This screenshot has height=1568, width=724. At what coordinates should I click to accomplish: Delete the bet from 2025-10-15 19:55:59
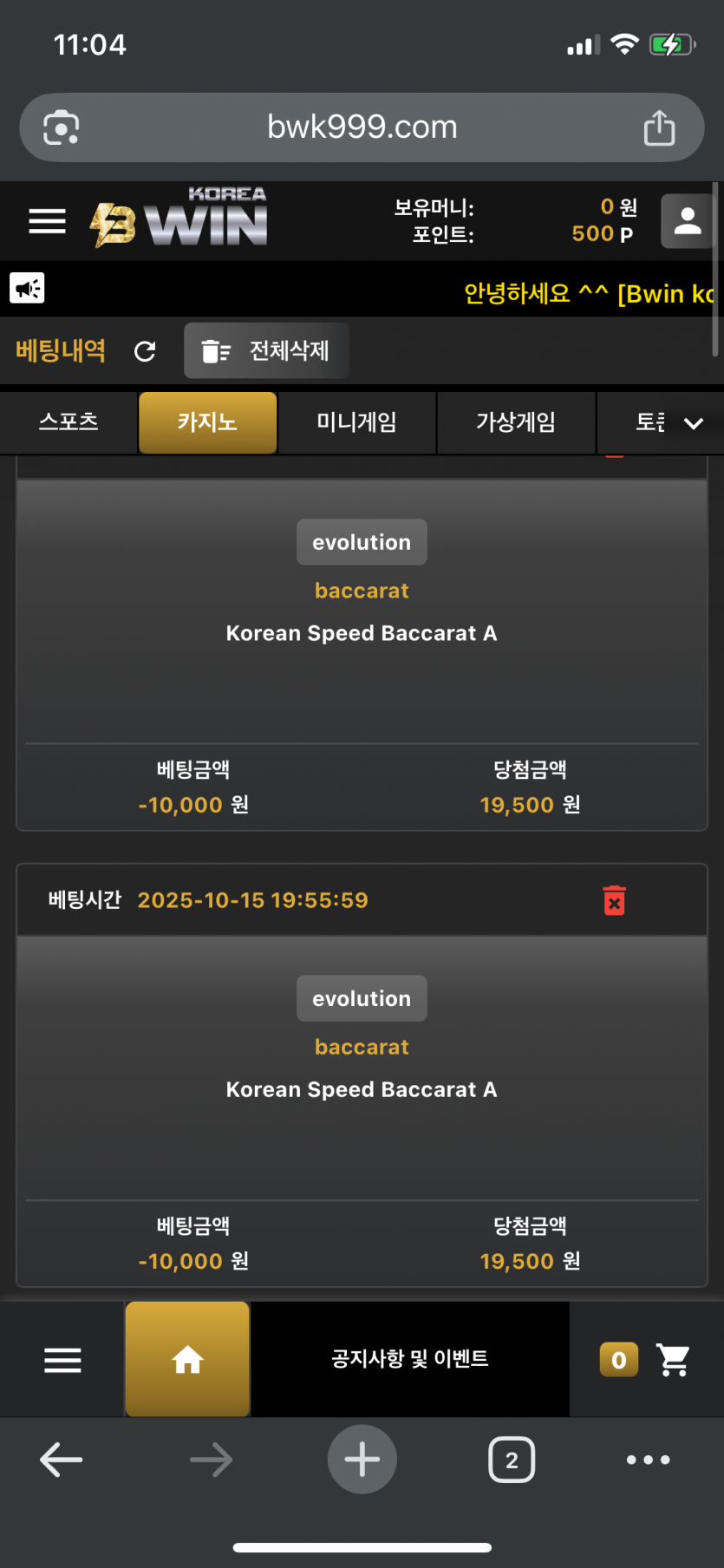[614, 900]
